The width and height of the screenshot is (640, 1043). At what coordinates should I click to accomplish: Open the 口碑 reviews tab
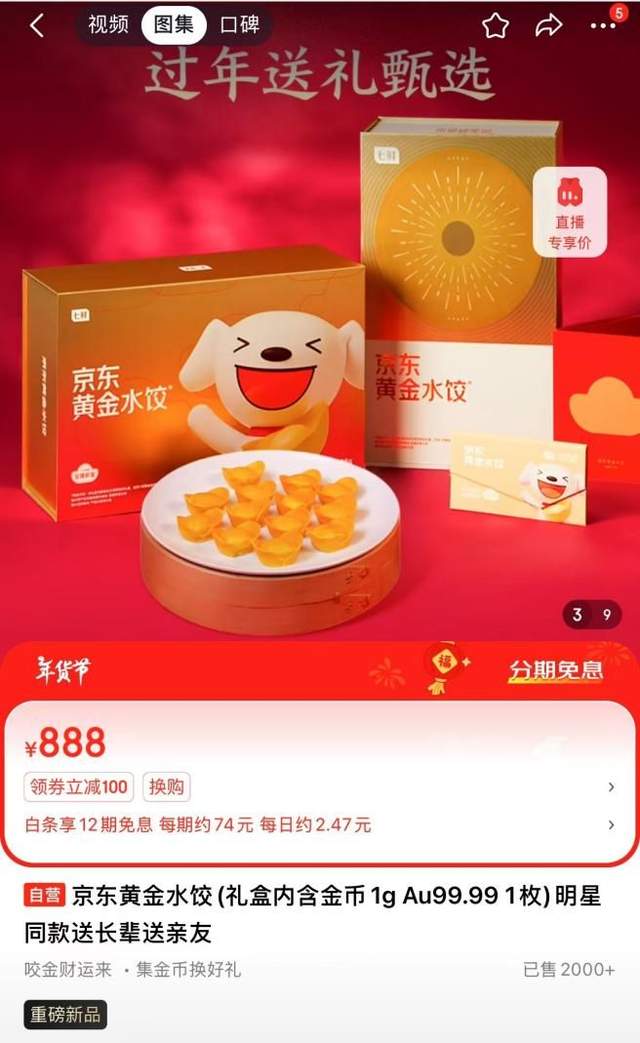coord(240,26)
